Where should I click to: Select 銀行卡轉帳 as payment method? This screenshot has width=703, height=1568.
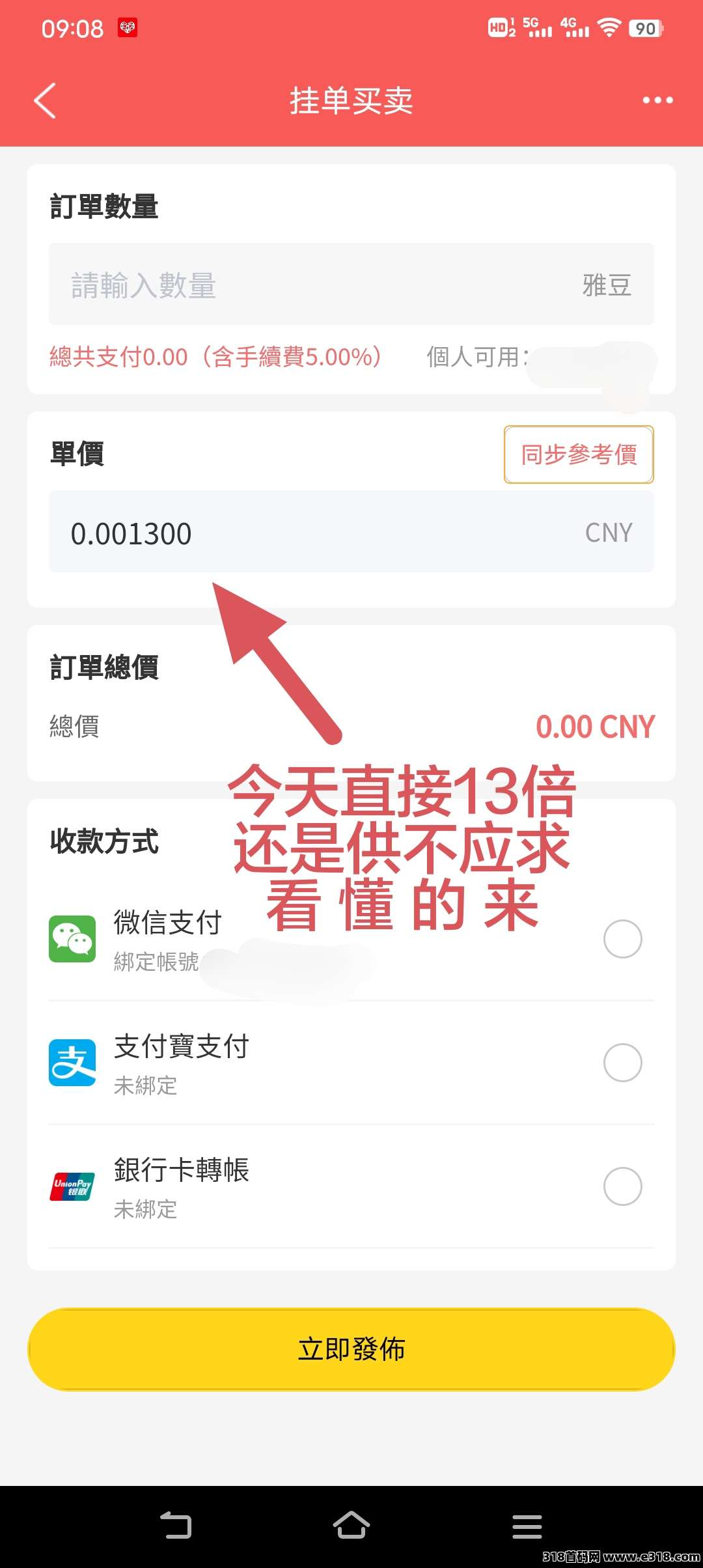pos(622,1186)
